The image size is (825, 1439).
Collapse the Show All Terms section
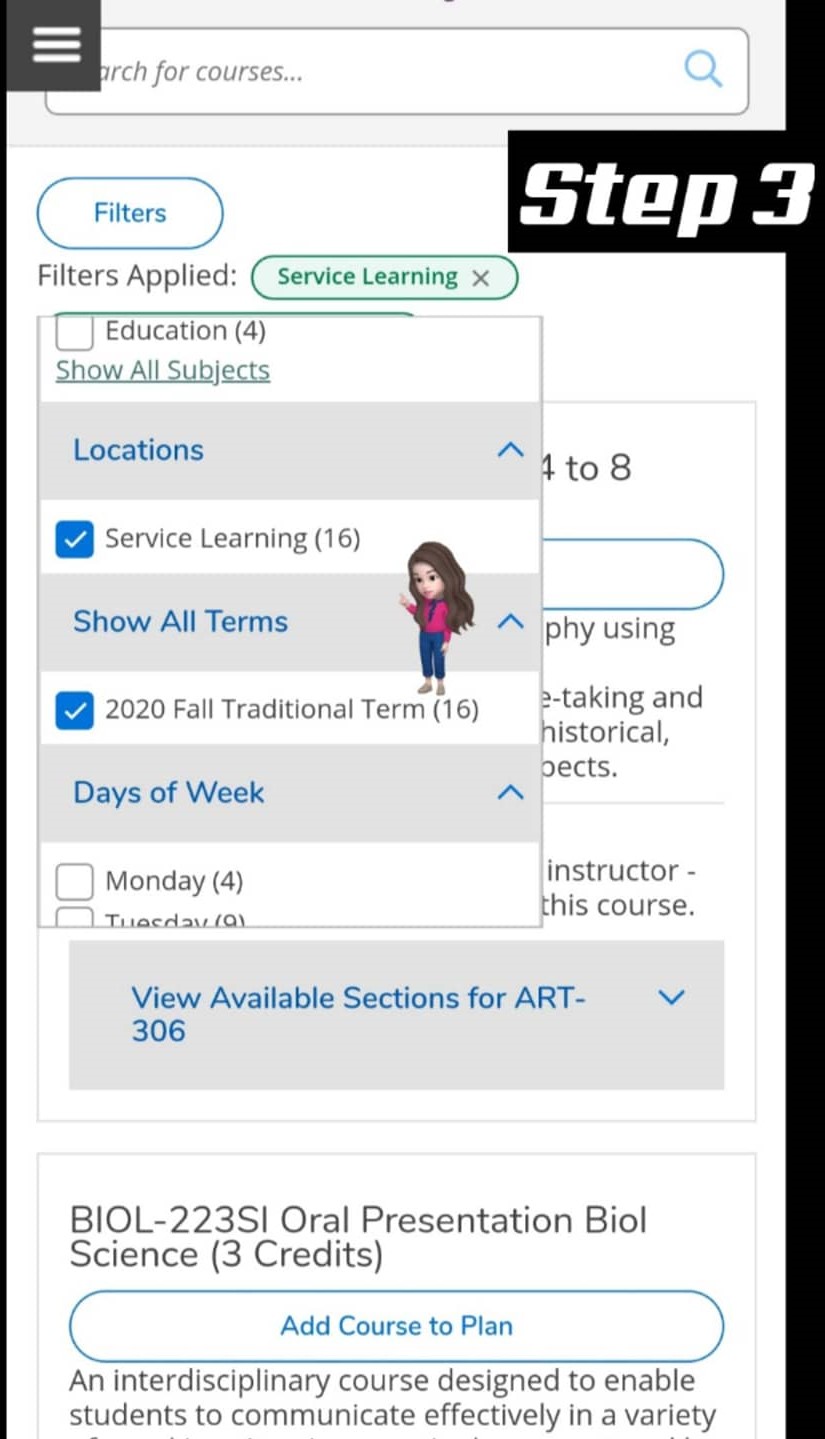point(510,622)
